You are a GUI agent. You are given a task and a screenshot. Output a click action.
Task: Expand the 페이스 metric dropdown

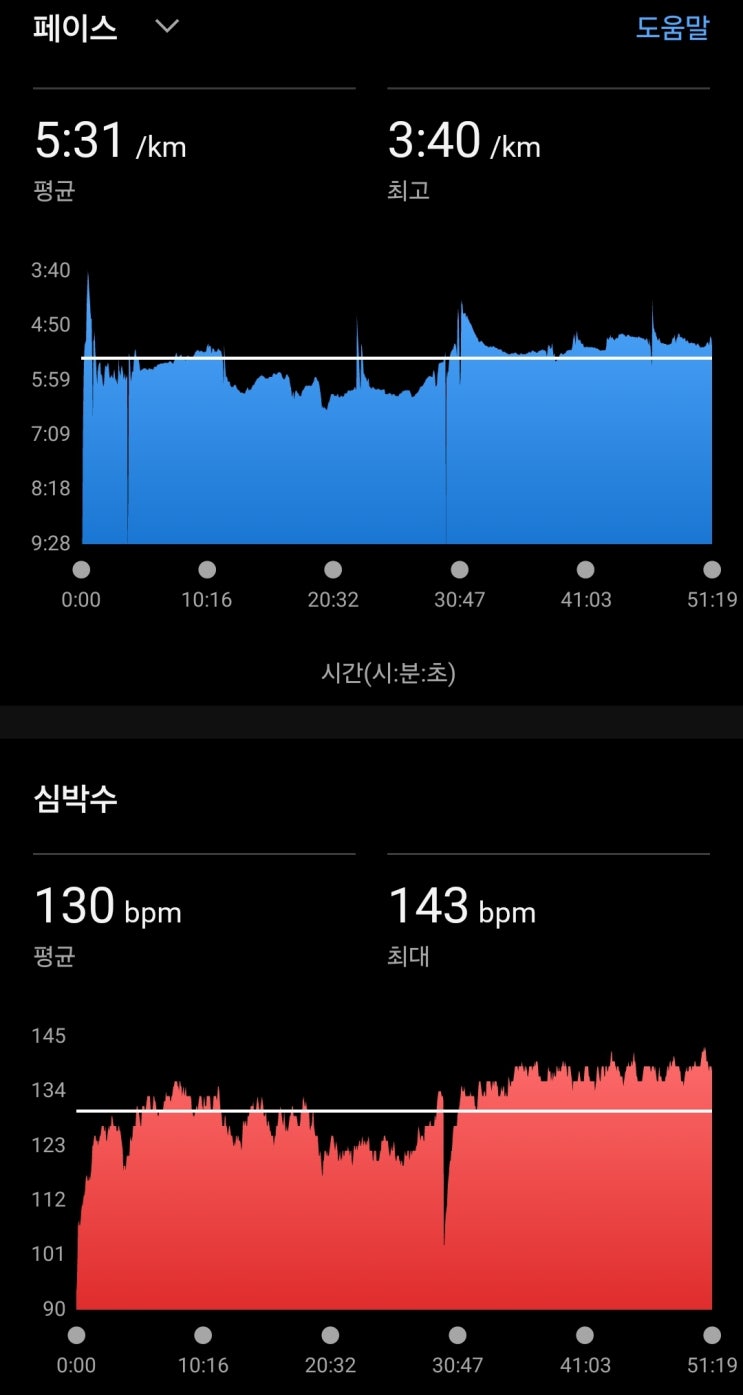pos(166,27)
